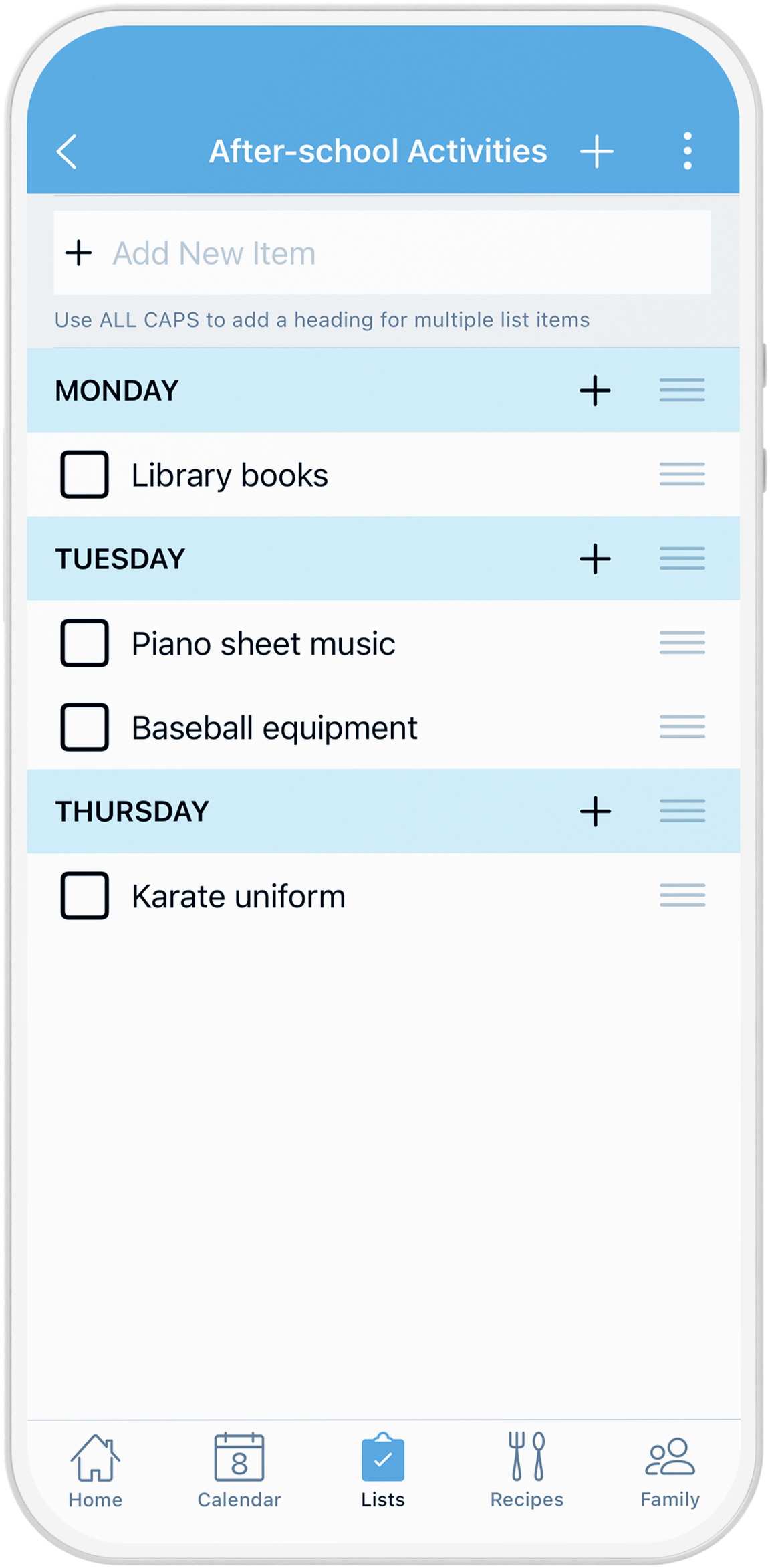Tick the Karate uniform checkbox
This screenshot has width=770, height=1568.
pos(84,896)
